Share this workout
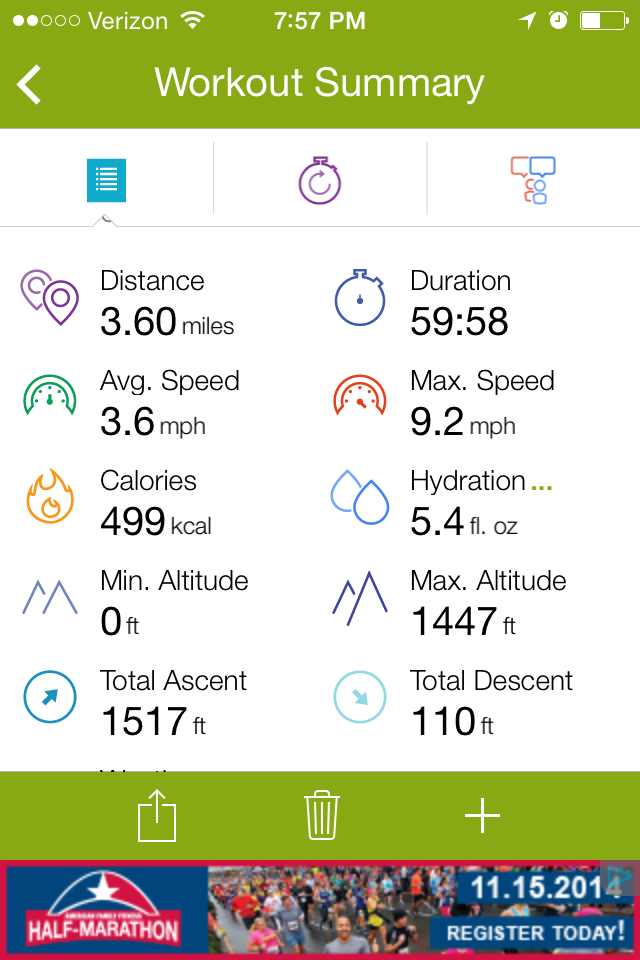Image resolution: width=640 pixels, height=960 pixels. coord(156,816)
